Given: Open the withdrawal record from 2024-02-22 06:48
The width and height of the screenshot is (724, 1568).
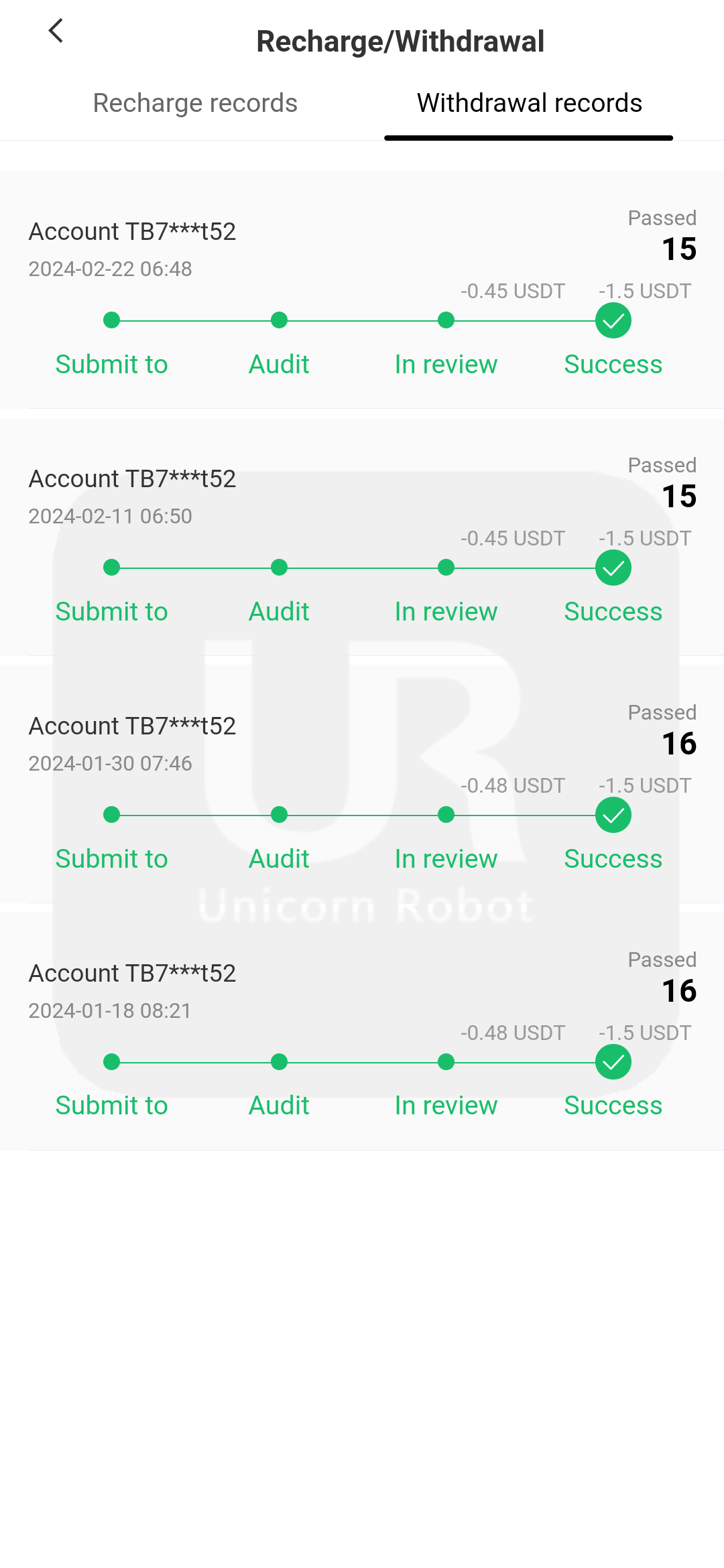Looking at the screenshot, I should tap(362, 289).
